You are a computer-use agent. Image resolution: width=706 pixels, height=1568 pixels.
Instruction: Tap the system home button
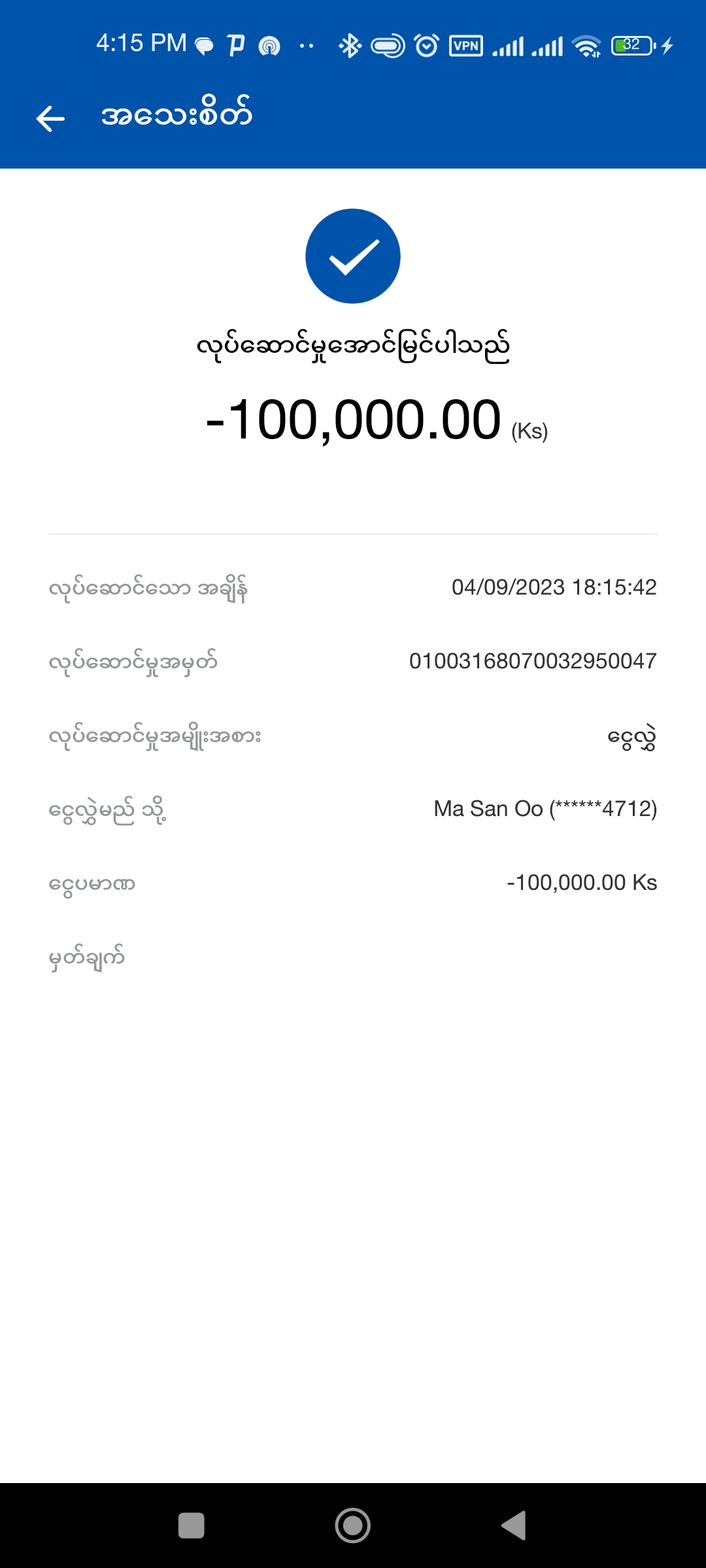[353, 1526]
